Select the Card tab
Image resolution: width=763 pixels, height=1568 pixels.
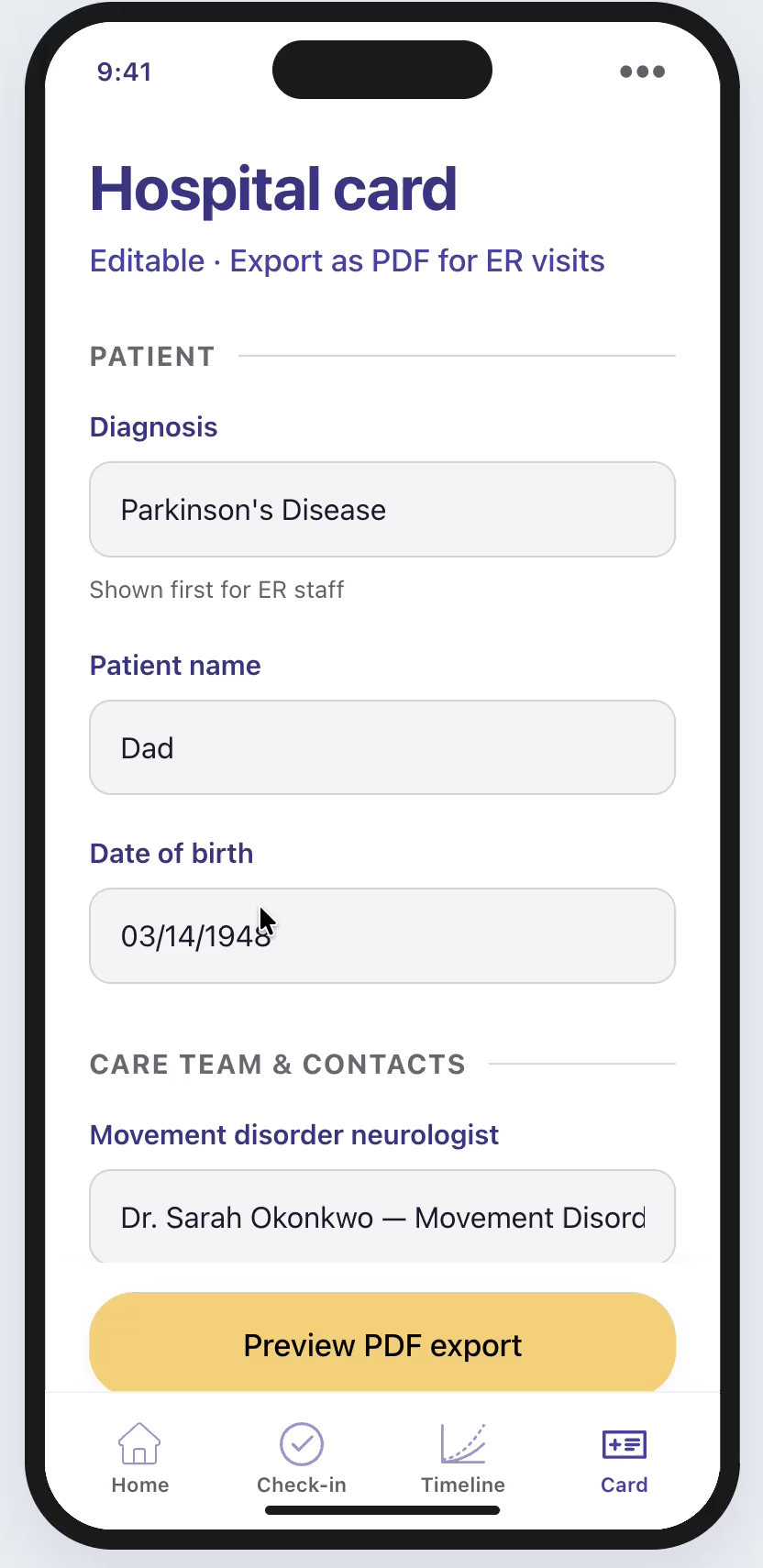click(625, 1459)
